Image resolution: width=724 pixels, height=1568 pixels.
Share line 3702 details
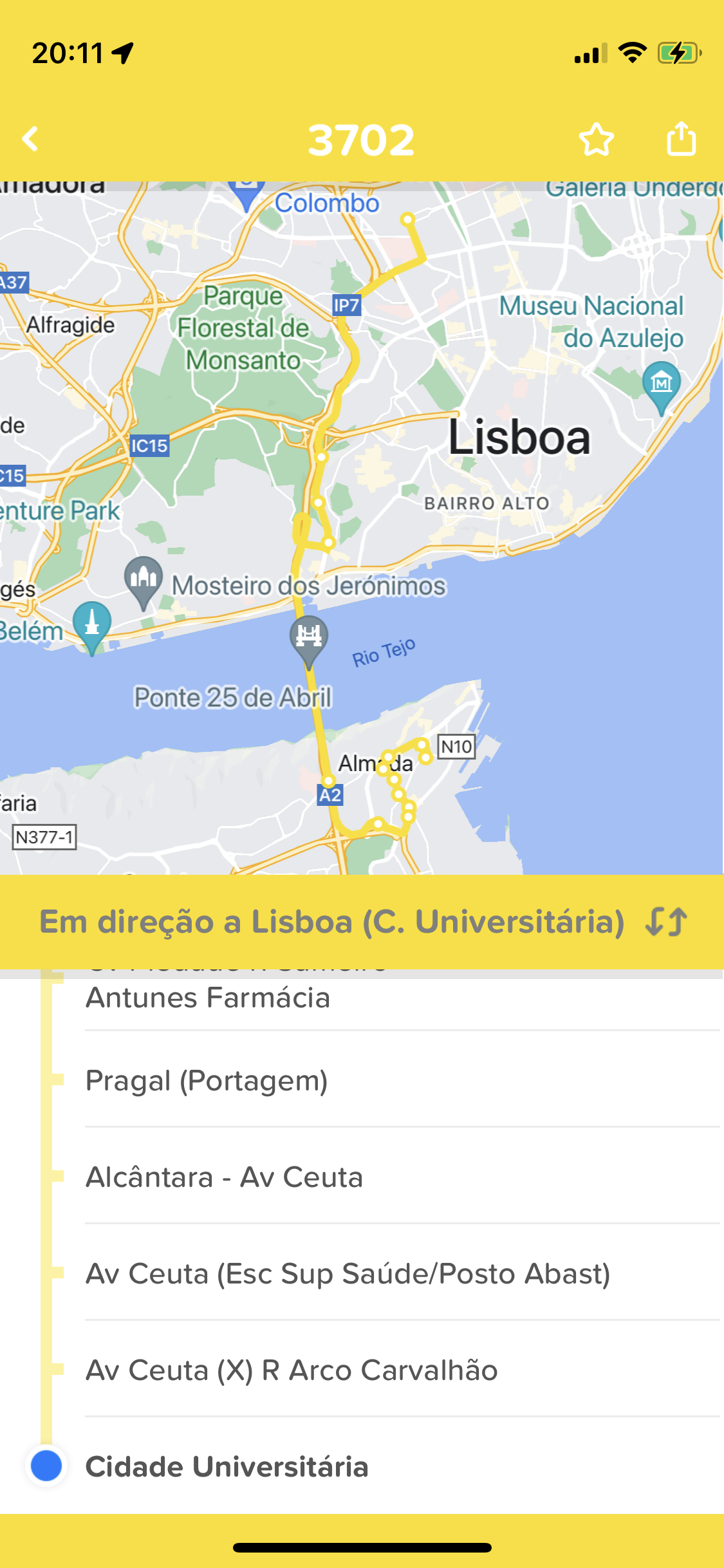click(681, 138)
